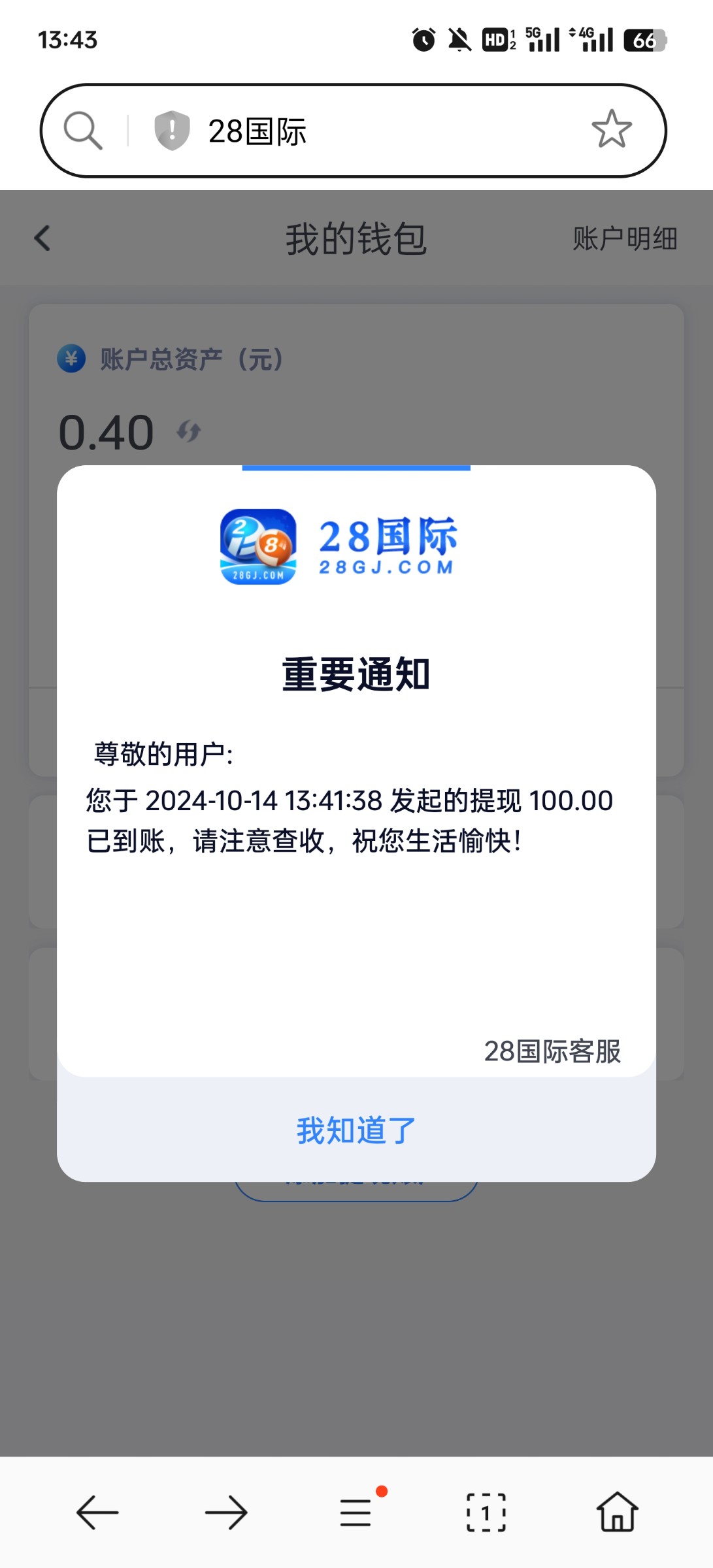
Task: Open the site security shield info
Action: tap(171, 130)
